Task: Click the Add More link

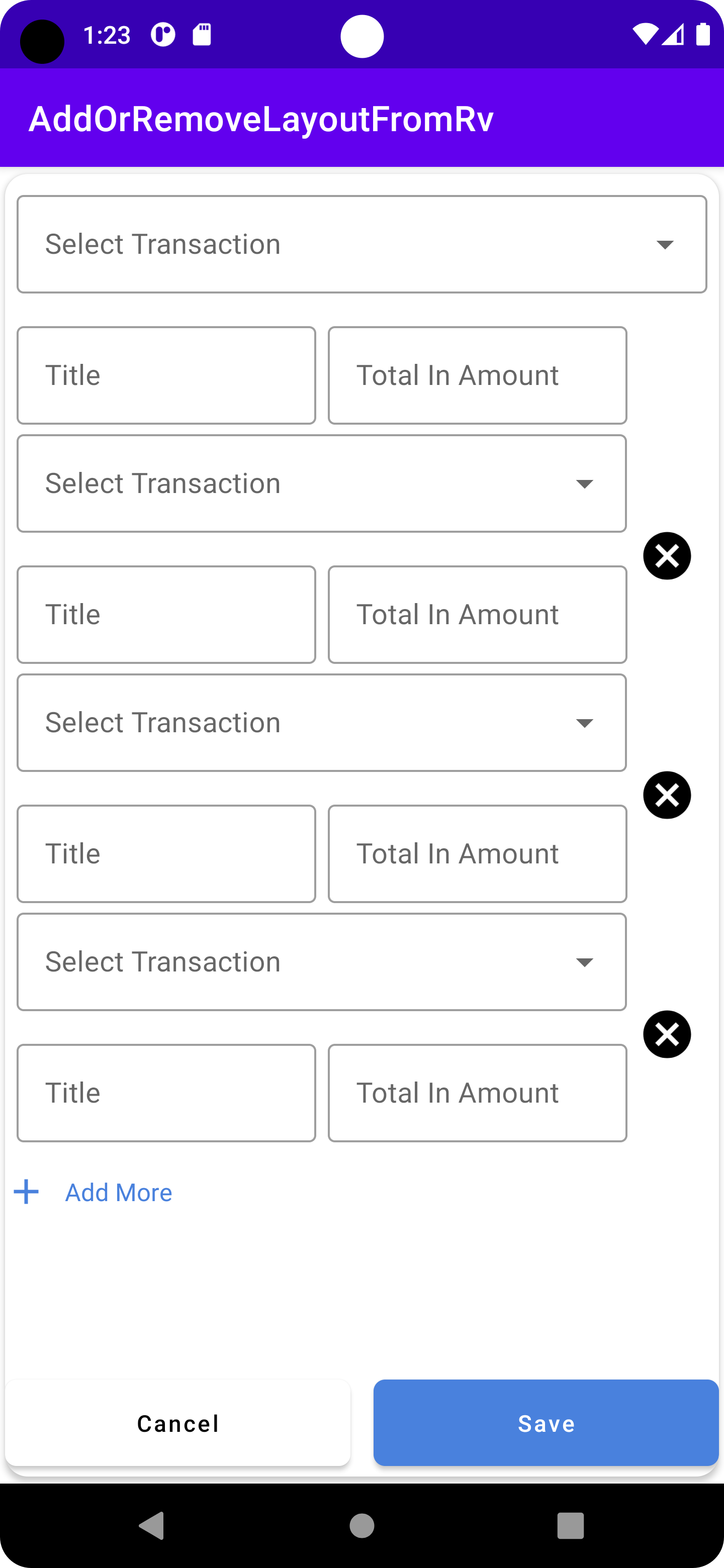Action: [118, 1192]
